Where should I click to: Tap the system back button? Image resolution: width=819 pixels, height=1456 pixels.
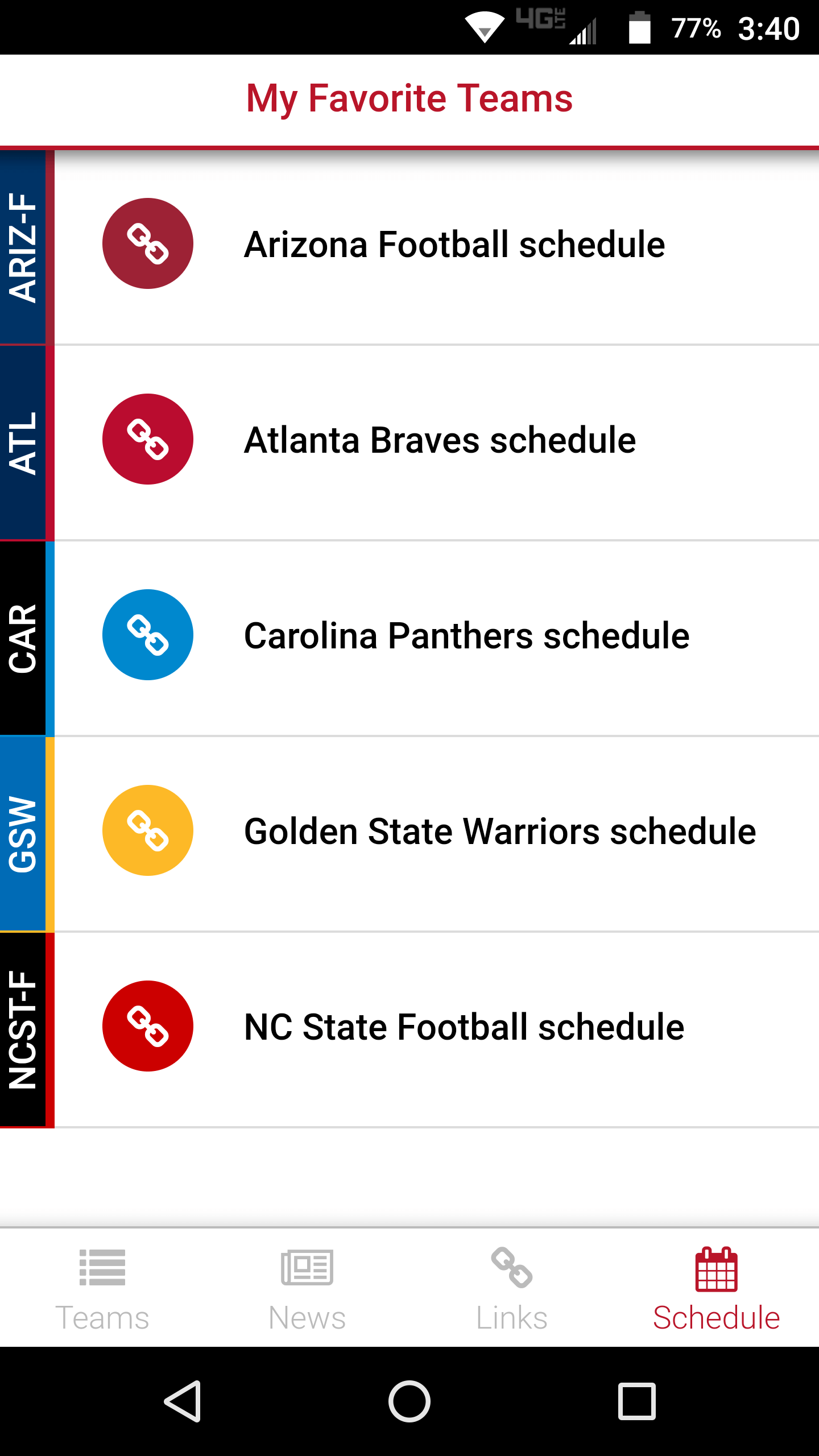pos(183,1401)
